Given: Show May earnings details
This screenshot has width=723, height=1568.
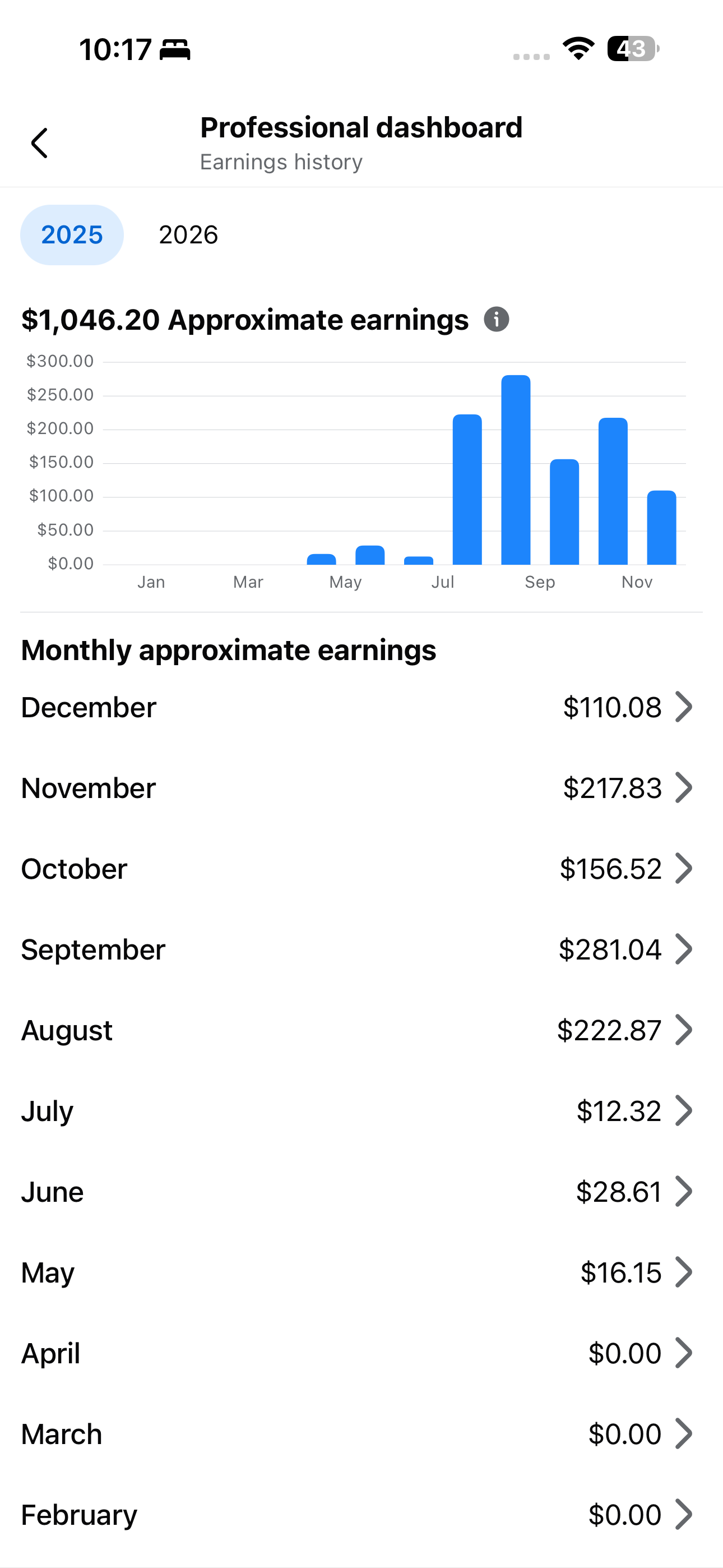Looking at the screenshot, I should tap(361, 1272).
